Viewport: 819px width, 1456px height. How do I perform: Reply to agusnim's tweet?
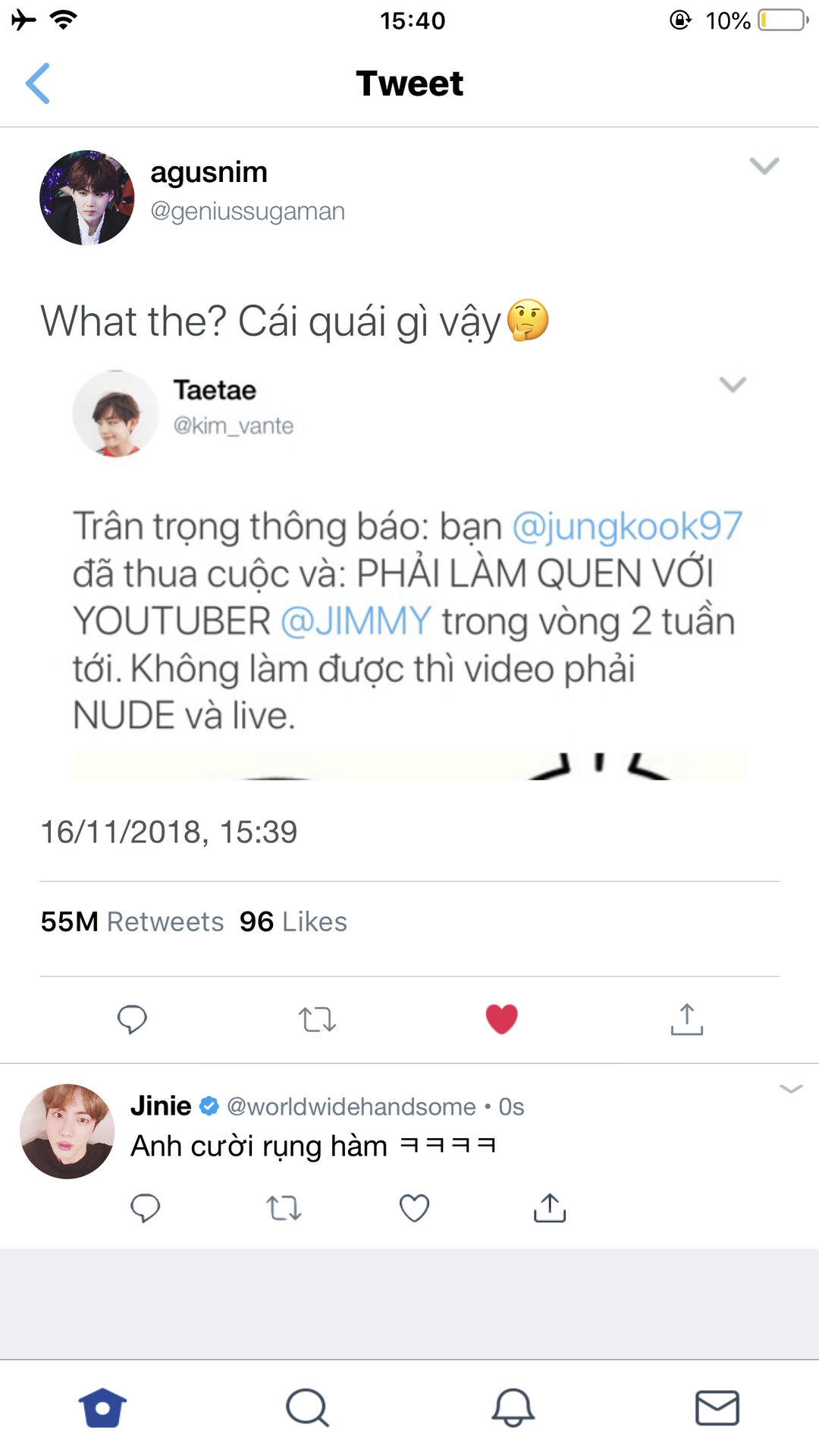click(132, 1019)
